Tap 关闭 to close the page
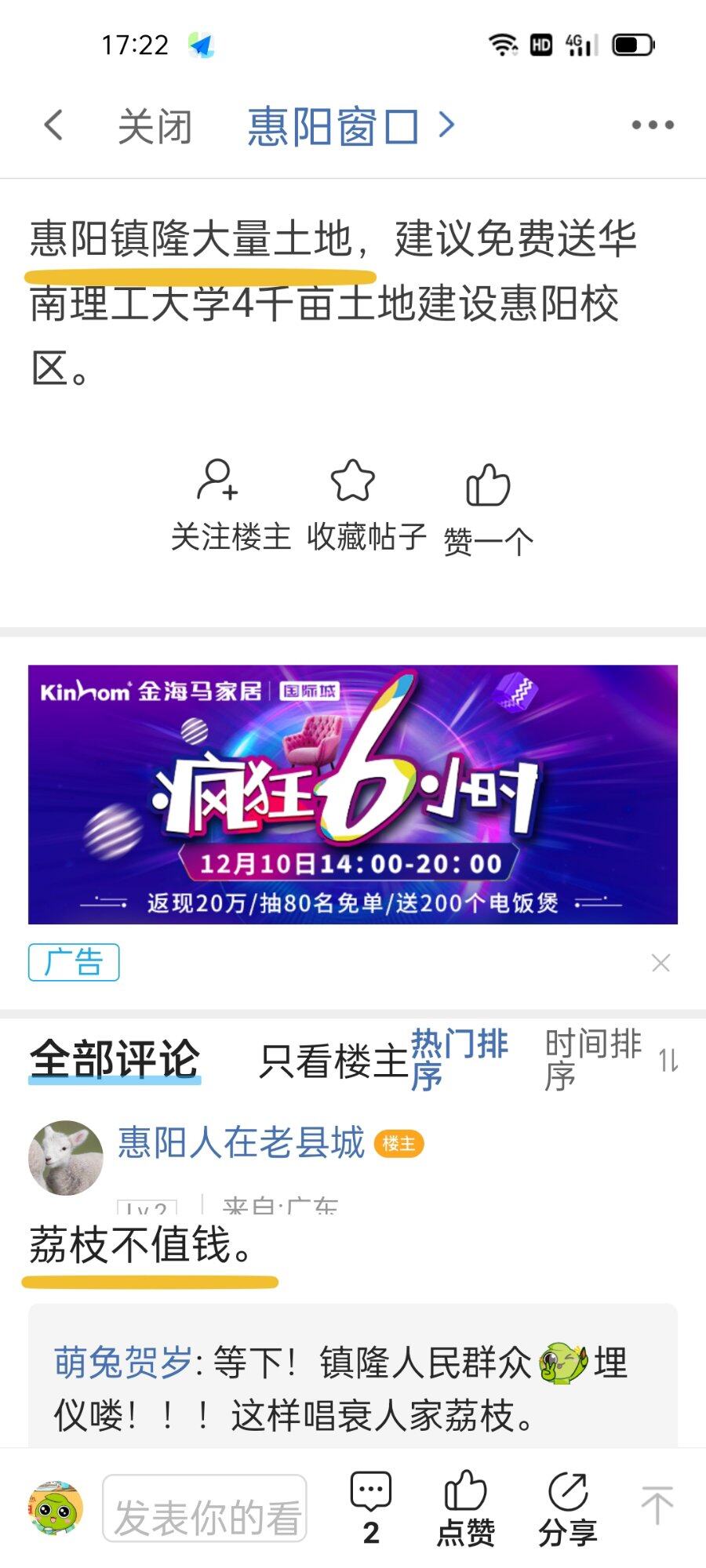Image resolution: width=706 pixels, height=1568 pixels. tap(155, 126)
